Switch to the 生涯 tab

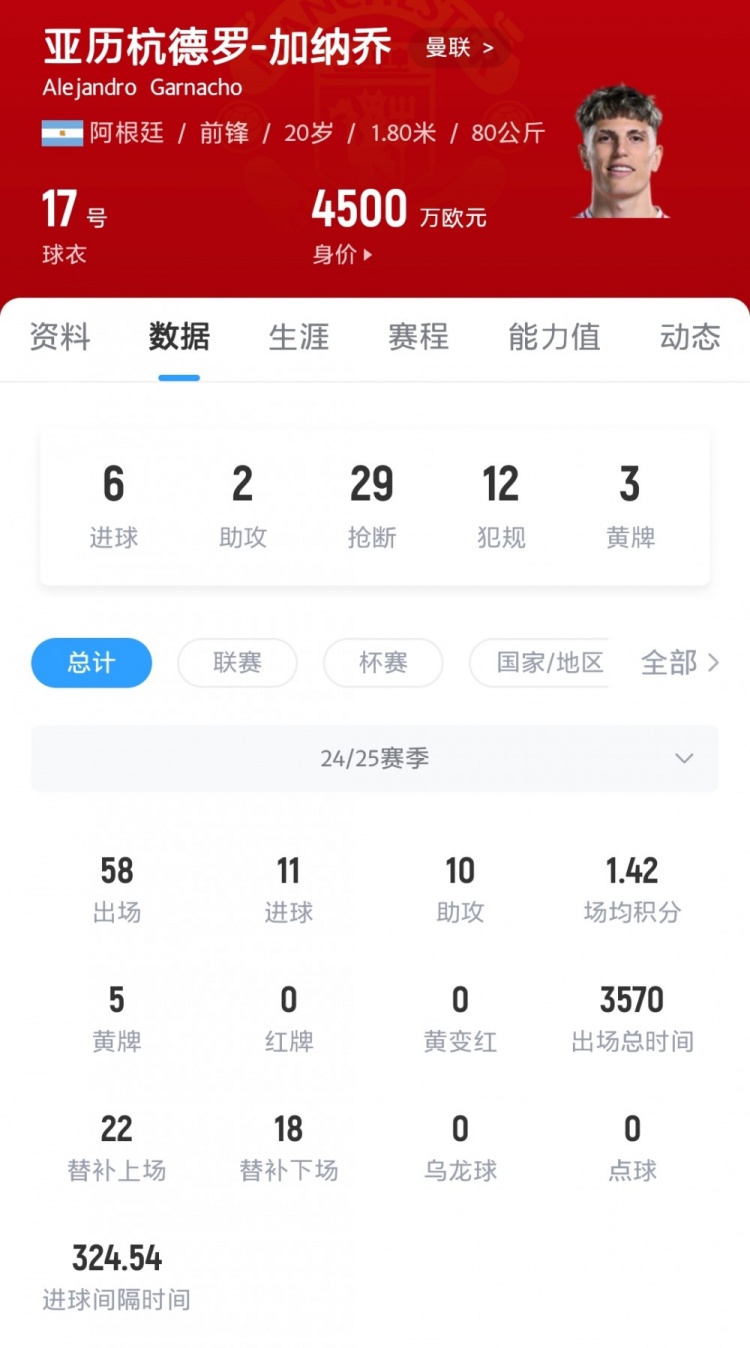pos(298,337)
